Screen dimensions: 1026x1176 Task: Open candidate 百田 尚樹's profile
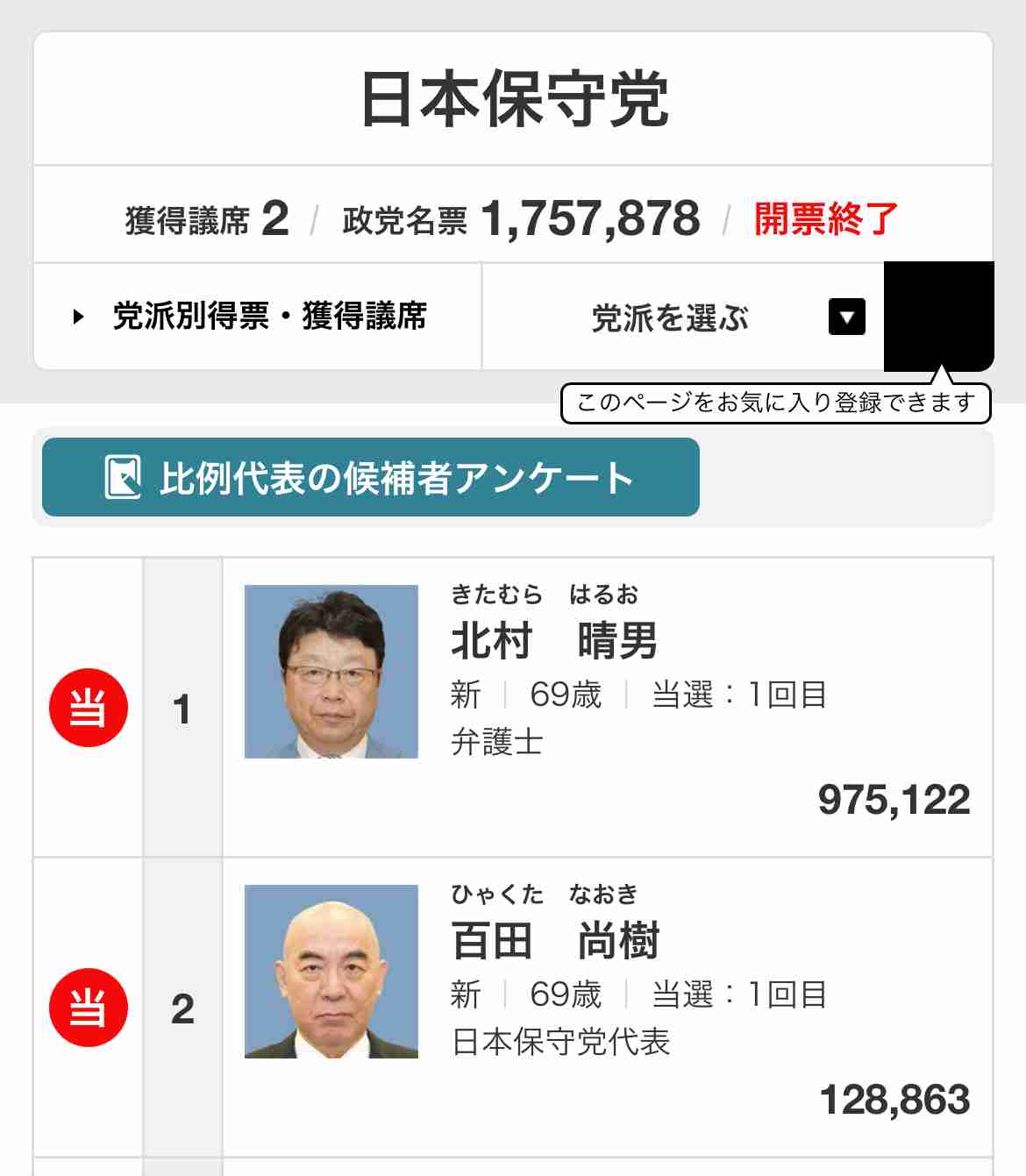[554, 941]
